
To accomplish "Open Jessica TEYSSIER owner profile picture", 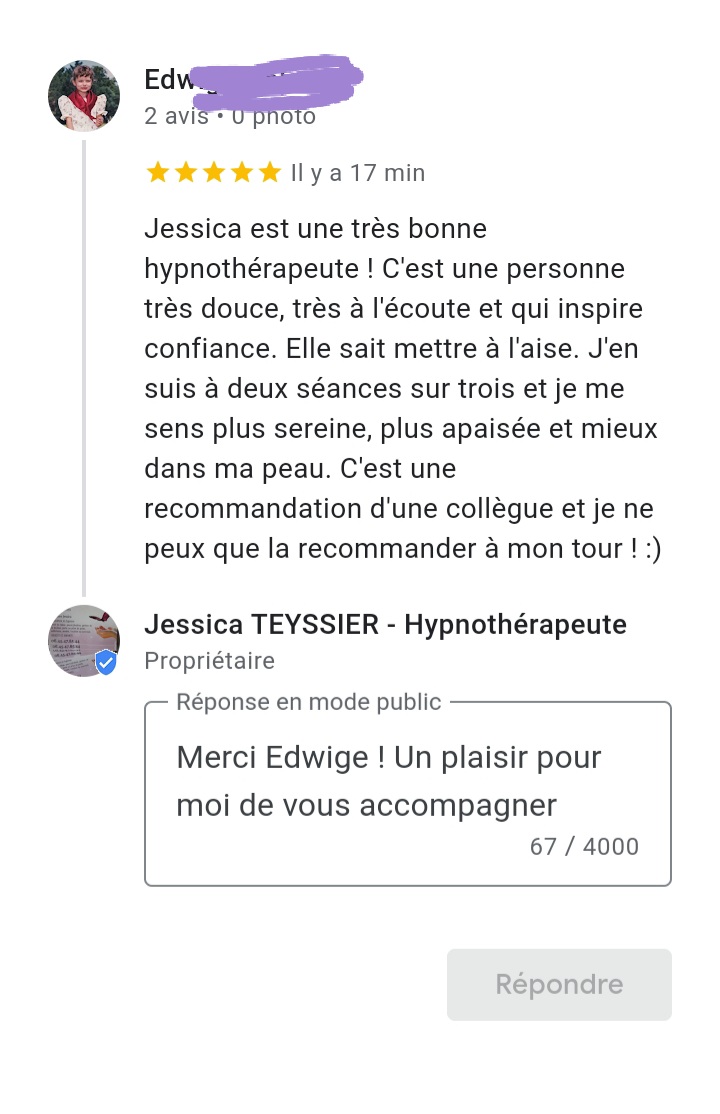I will [84, 641].
